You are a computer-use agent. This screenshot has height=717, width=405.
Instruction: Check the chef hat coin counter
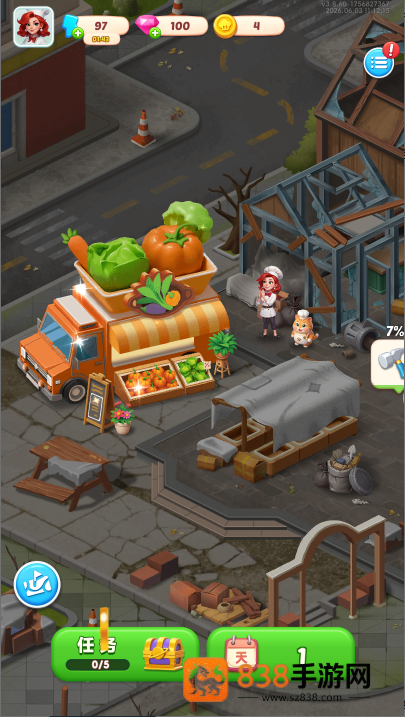tap(249, 26)
